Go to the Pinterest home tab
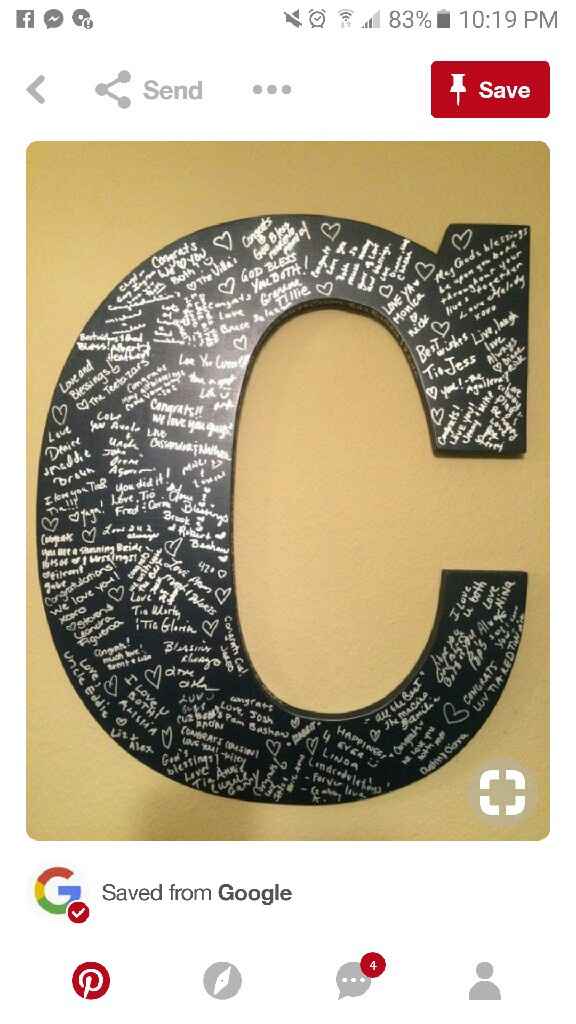The width and height of the screenshot is (576, 1024). tap(91, 980)
